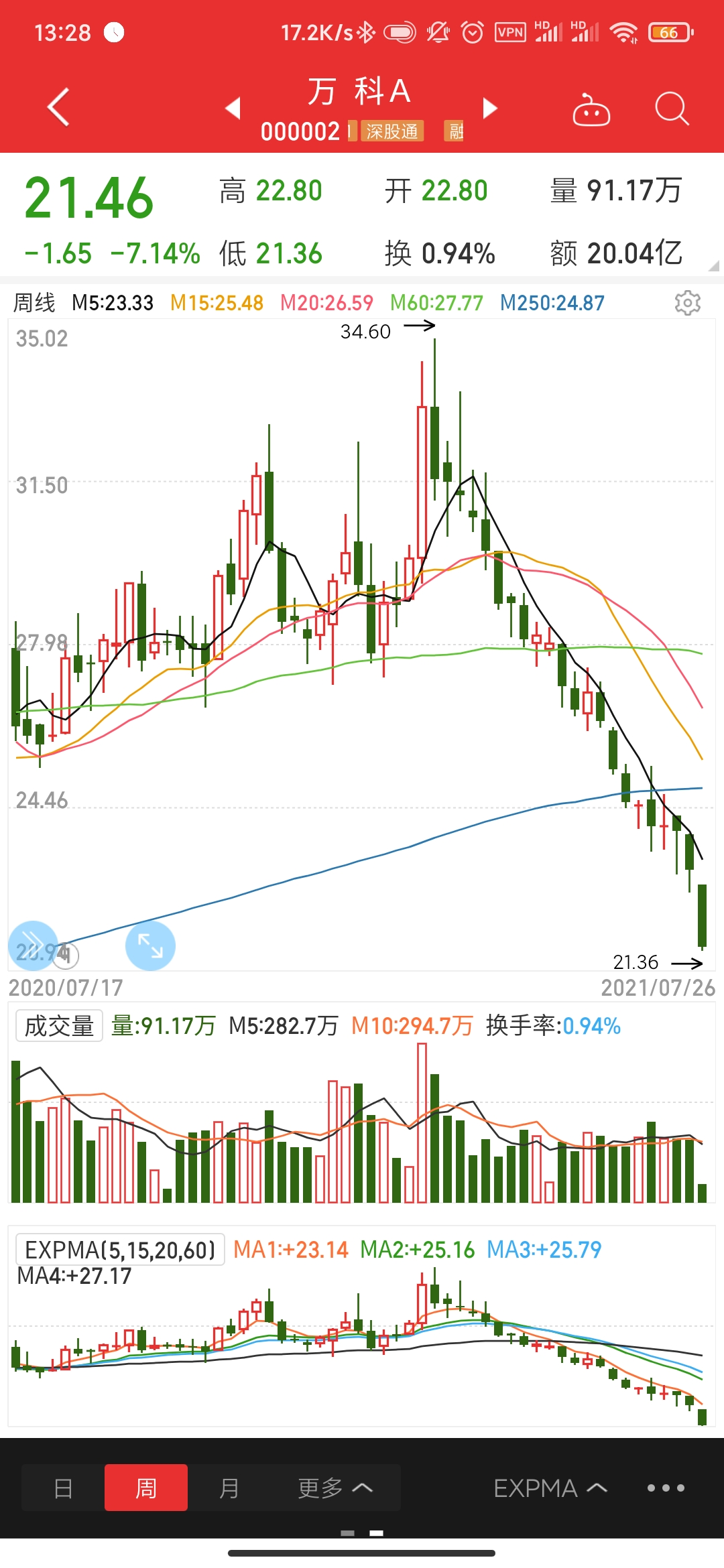
Task: Expand the chart to full screen
Action: 150,945
